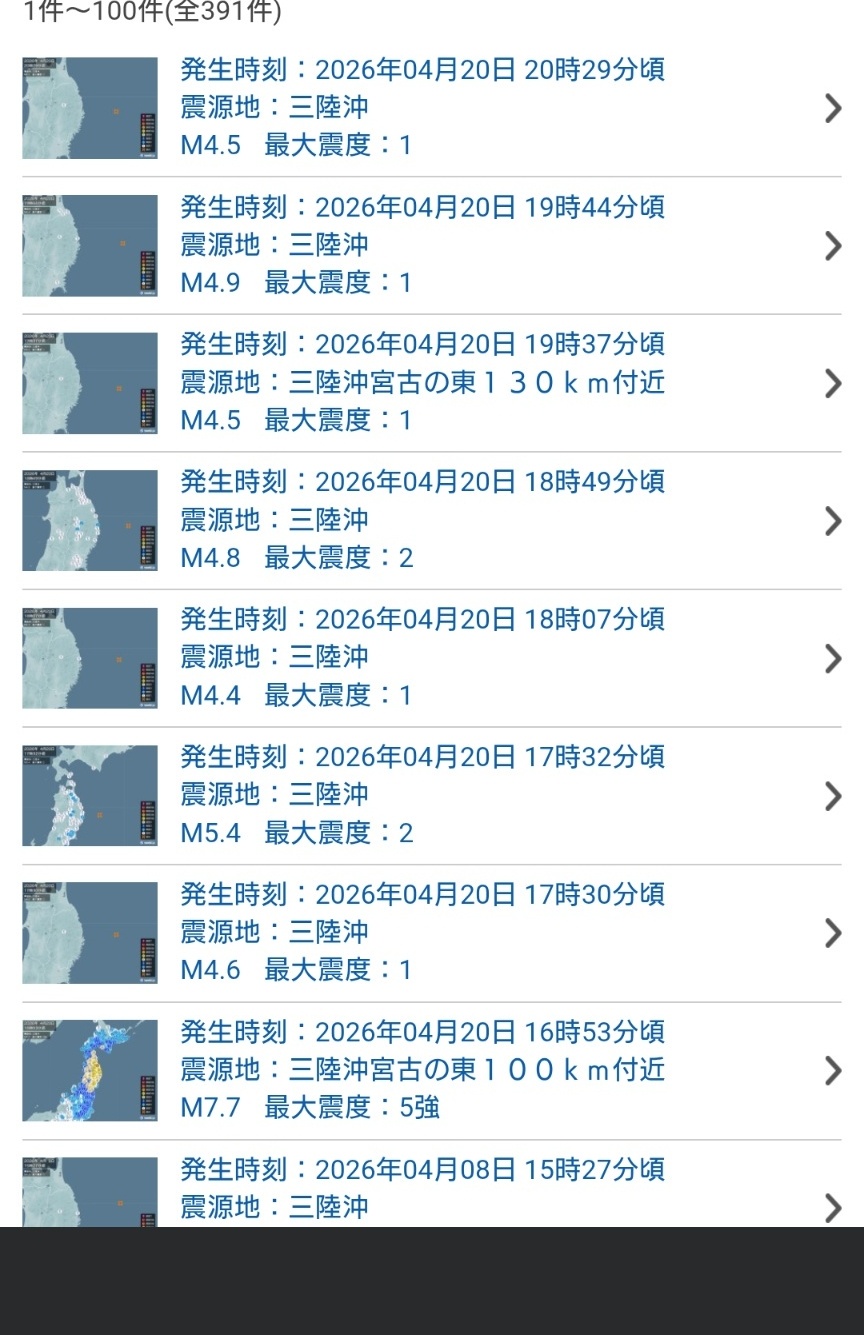Image resolution: width=864 pixels, height=1335 pixels.
Task: View details of the 17時30分 M4.6 quake
Action: (x=430, y=932)
